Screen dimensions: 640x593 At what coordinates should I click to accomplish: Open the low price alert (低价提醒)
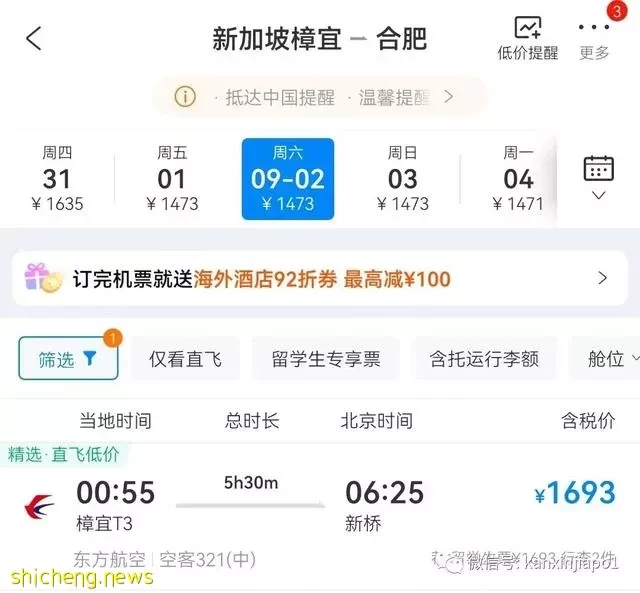pyautogui.click(x=527, y=38)
